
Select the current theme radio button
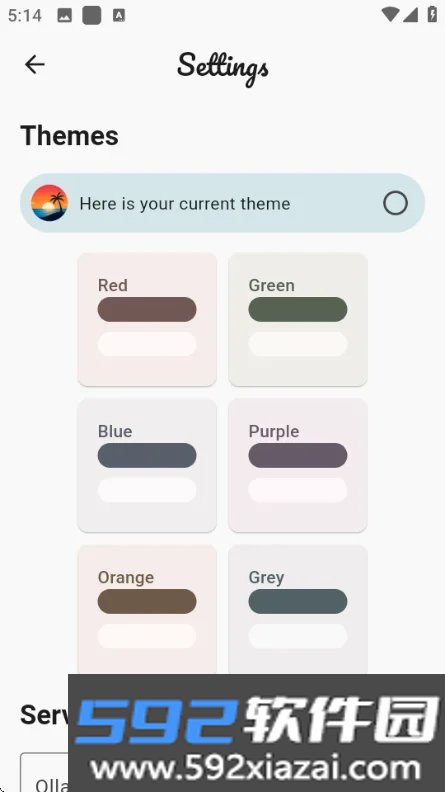(x=395, y=203)
